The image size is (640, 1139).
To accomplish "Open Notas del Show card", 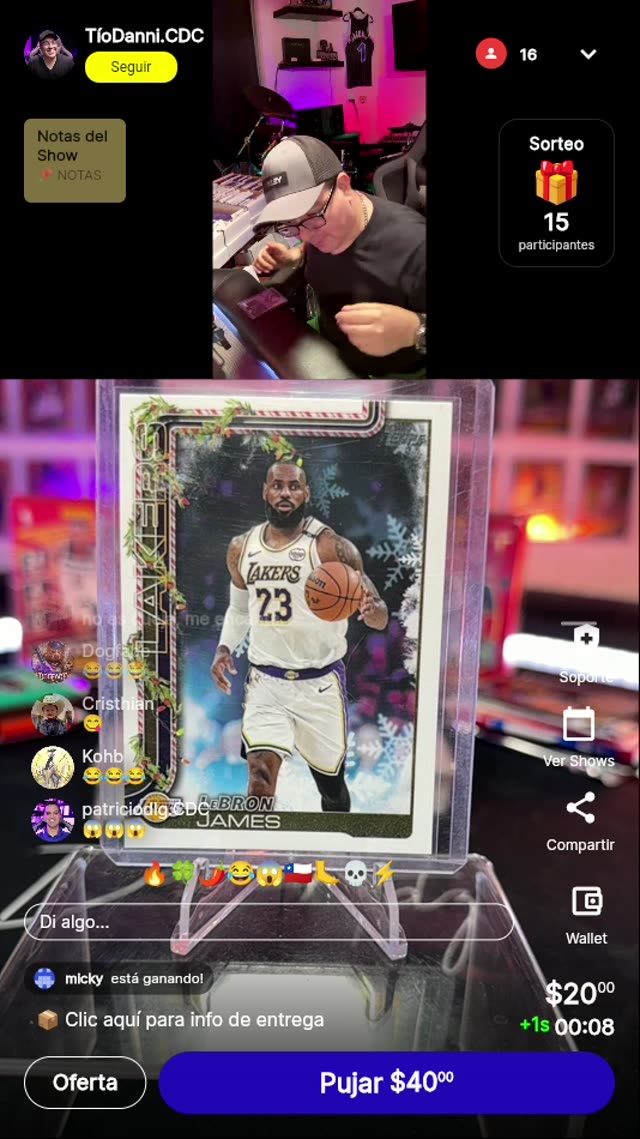I will point(75,160).
